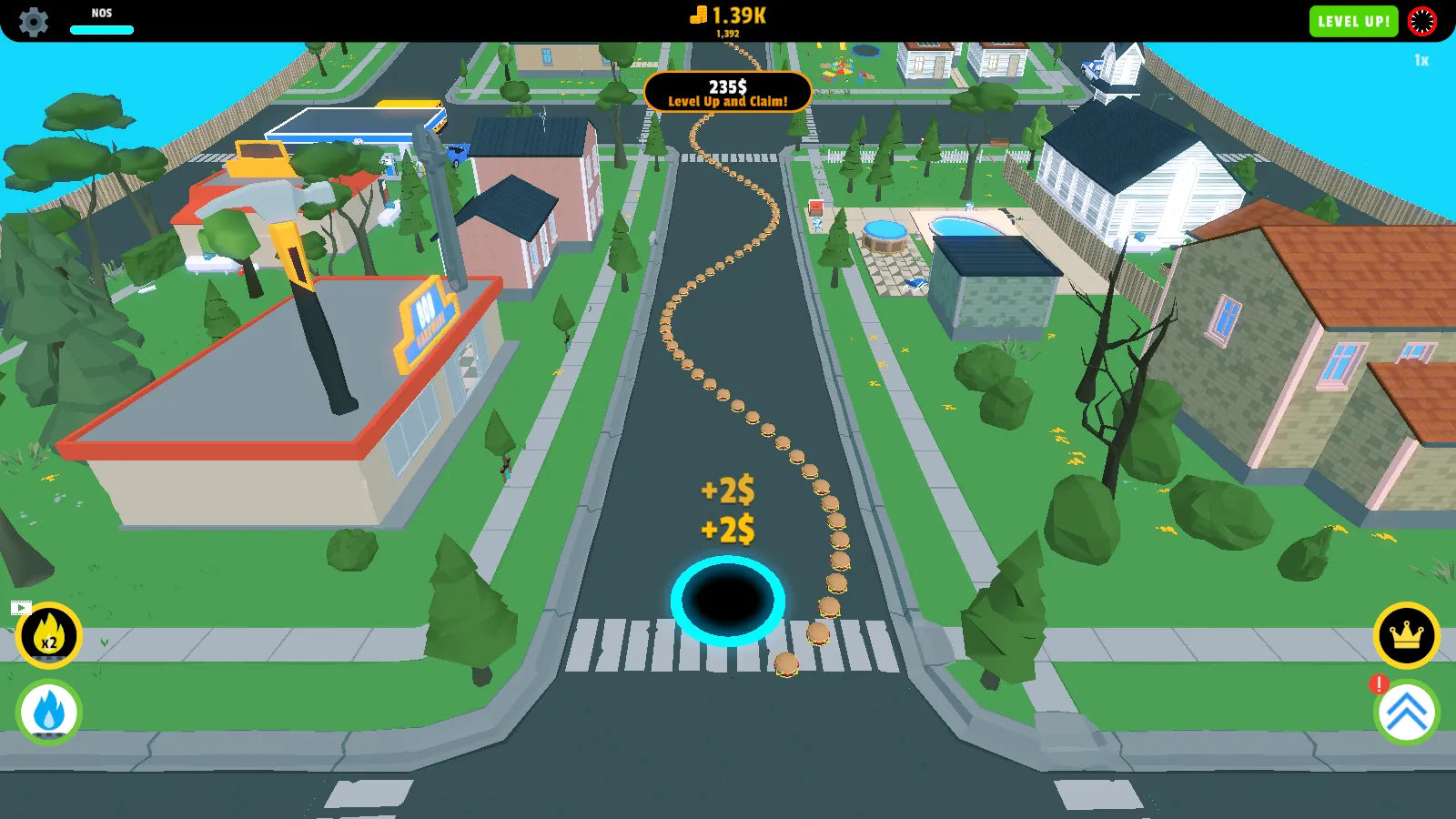Image resolution: width=1456 pixels, height=819 pixels.
Task: Tap the green LEVEL UP! button
Action: (1353, 21)
